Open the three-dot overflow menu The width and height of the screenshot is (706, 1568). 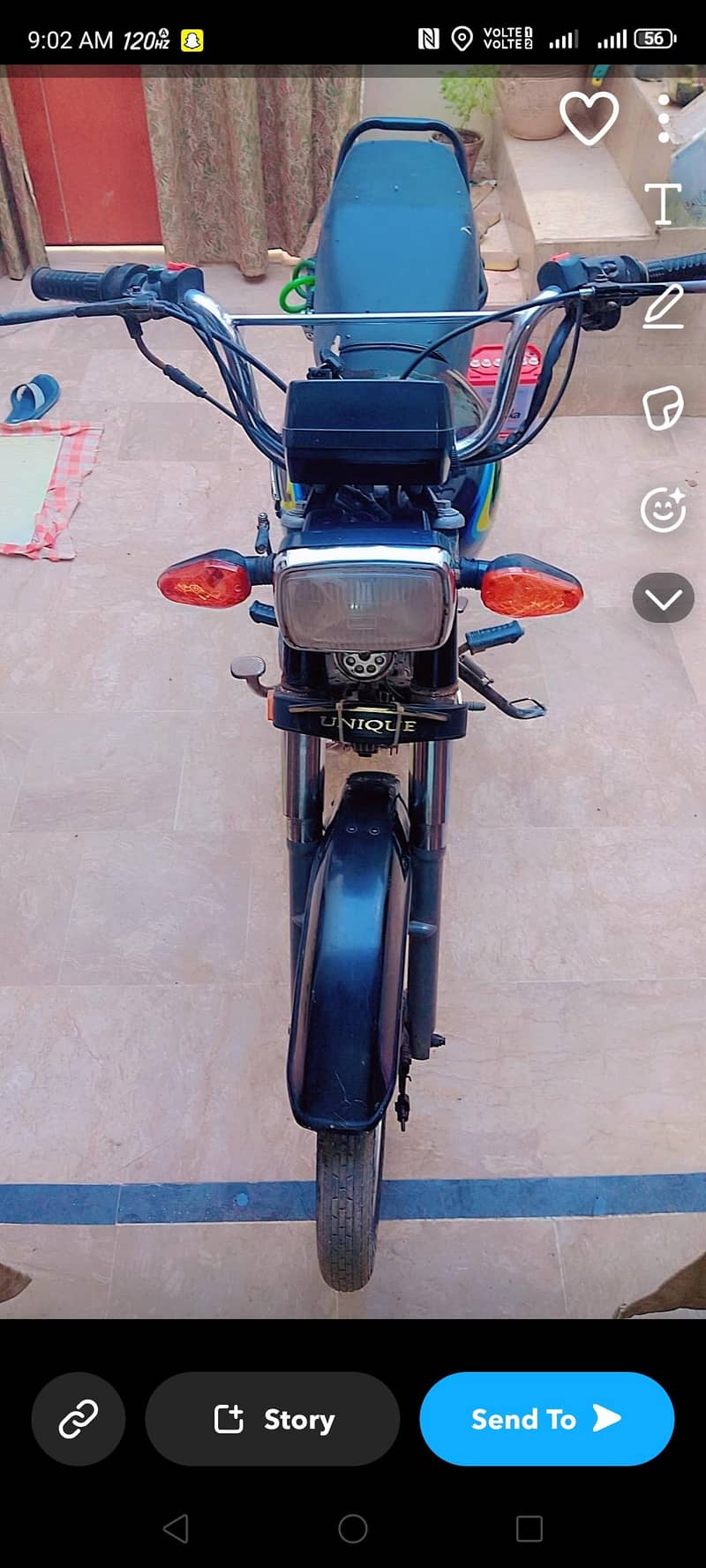664,118
